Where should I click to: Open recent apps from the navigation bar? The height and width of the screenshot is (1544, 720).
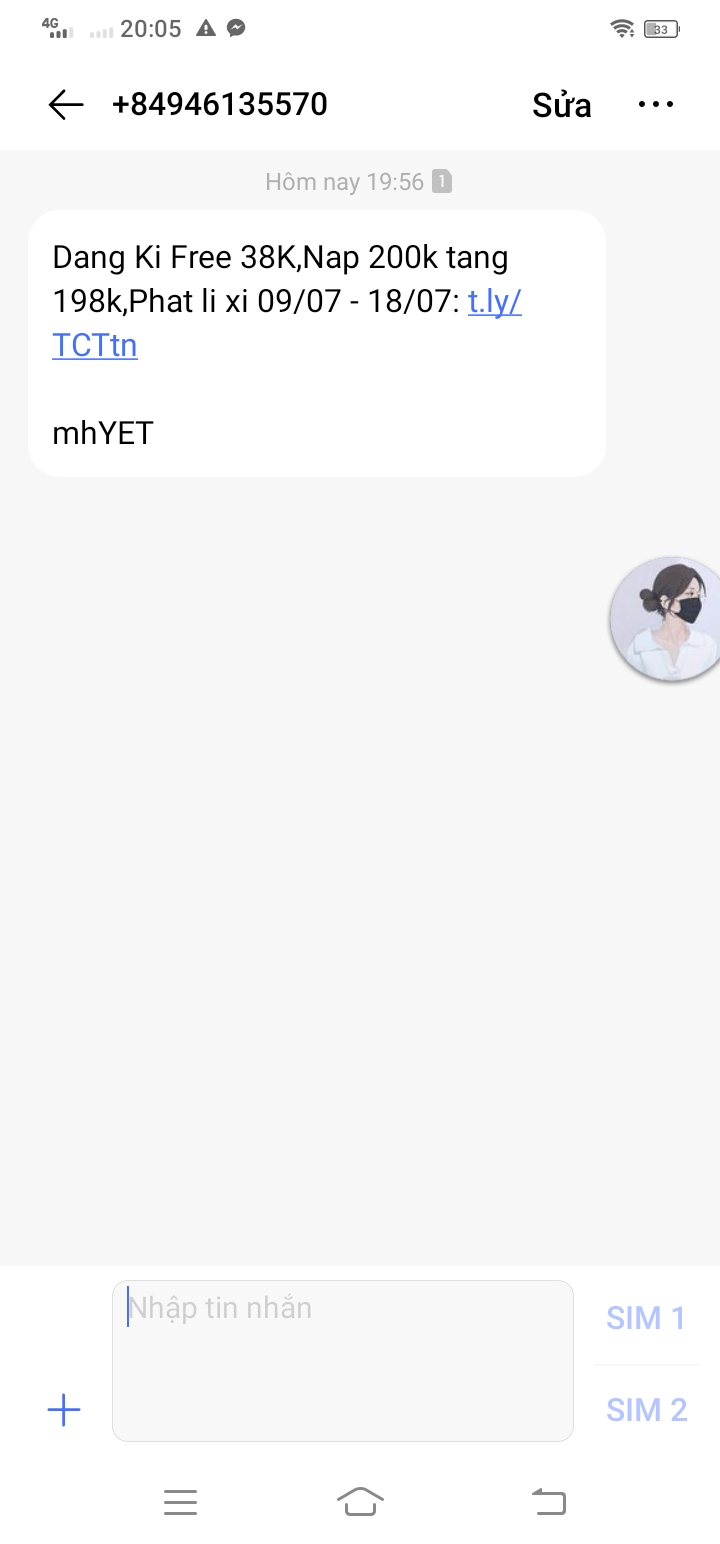(180, 1502)
